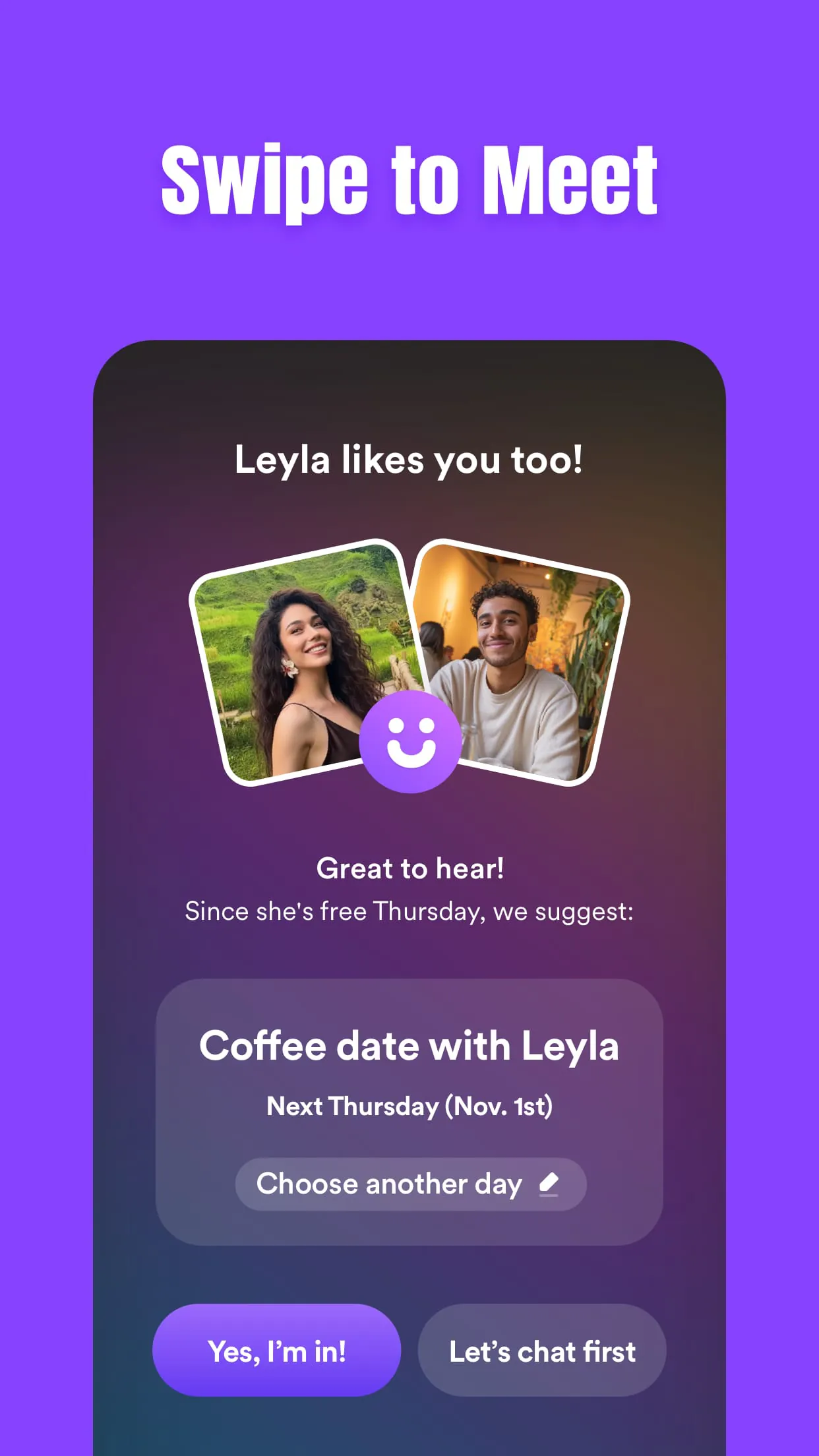This screenshot has height=1456, width=819.
Task: Open Choose another day
Action: click(x=409, y=1184)
